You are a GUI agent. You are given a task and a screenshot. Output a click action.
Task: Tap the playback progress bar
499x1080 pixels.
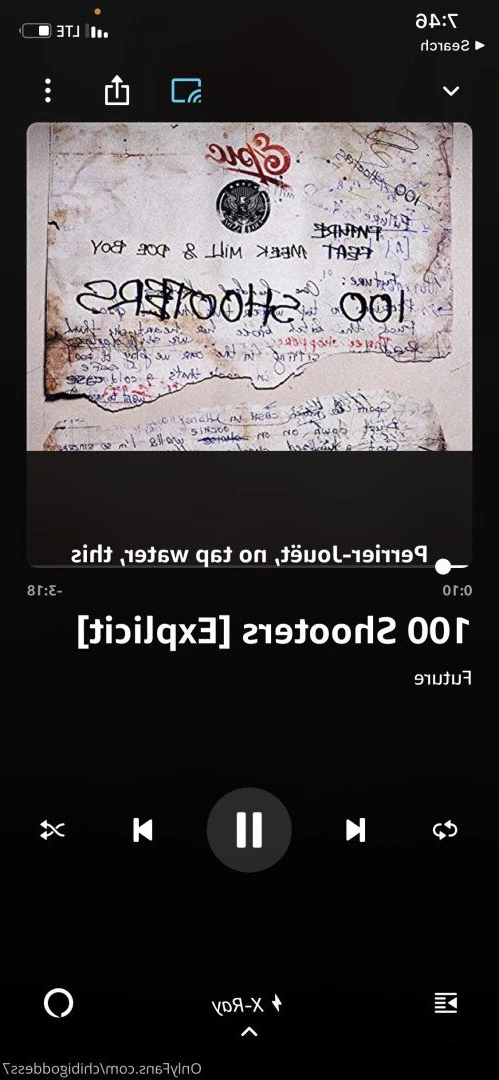point(249,567)
